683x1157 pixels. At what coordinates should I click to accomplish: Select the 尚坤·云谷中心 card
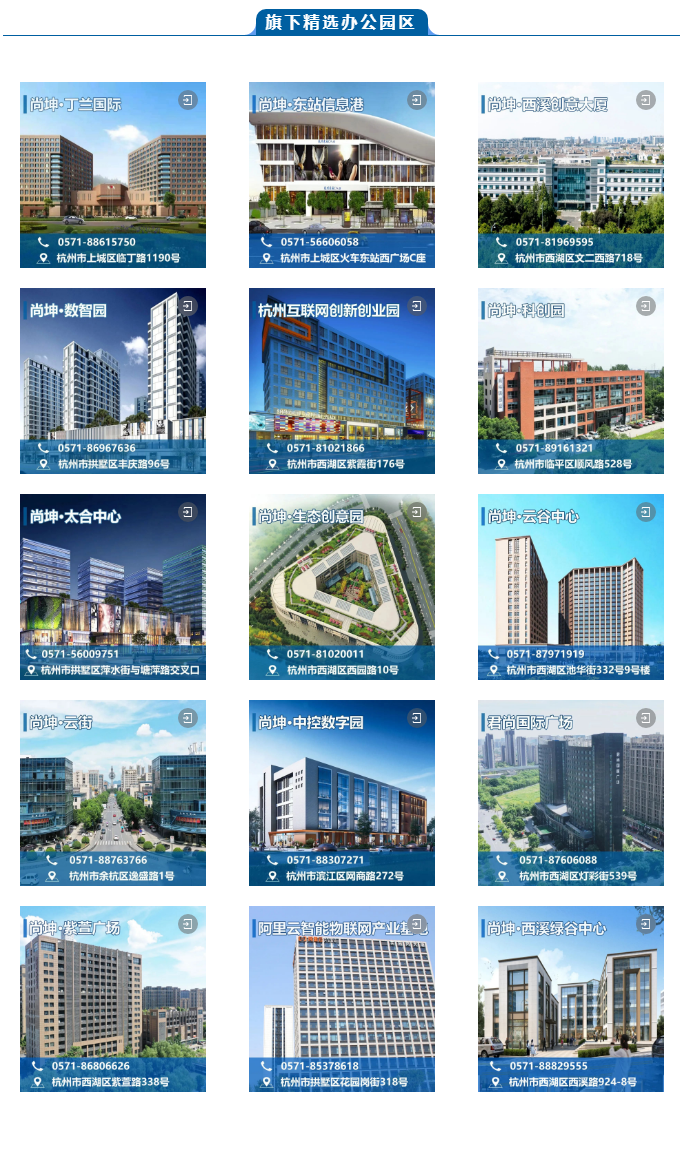[x=570, y=587]
